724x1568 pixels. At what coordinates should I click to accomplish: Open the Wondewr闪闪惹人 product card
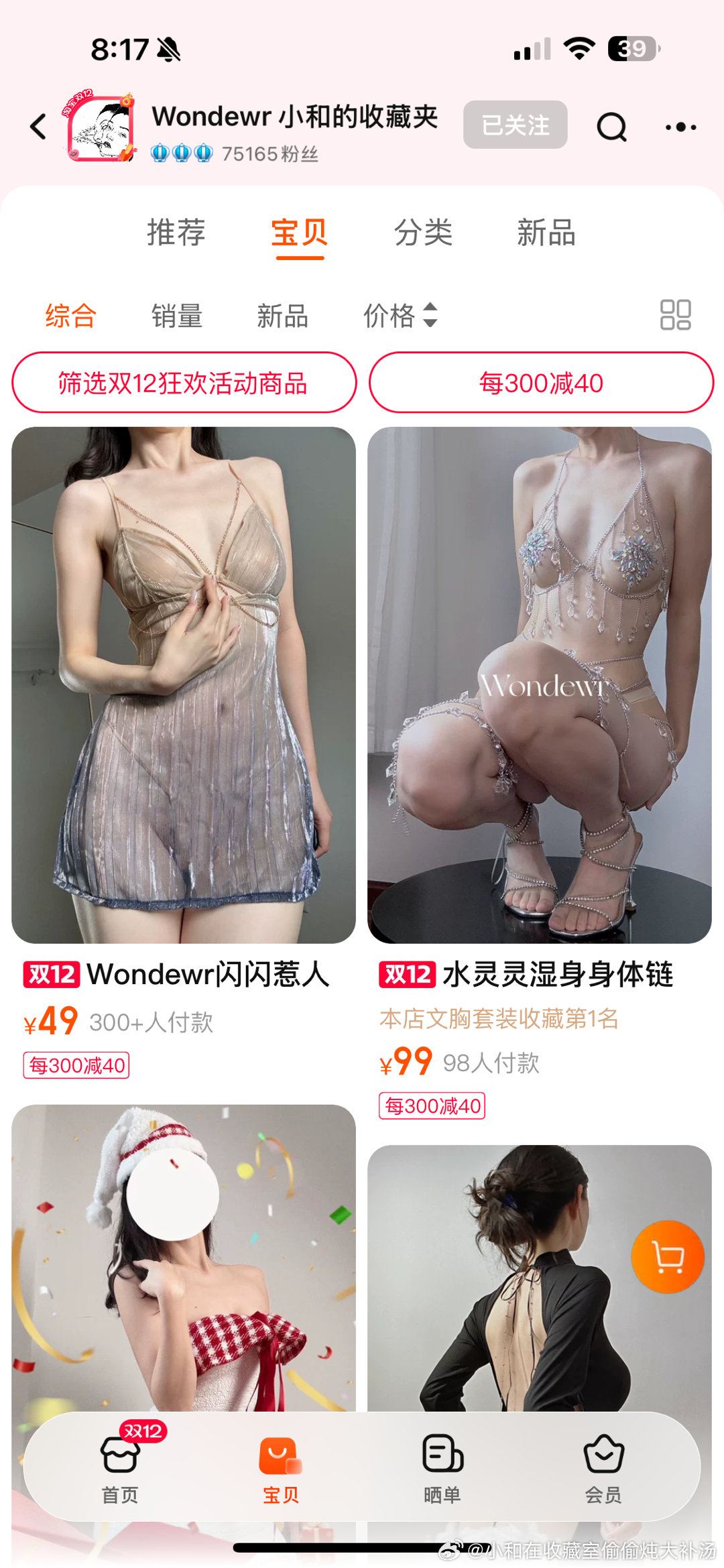point(184,684)
